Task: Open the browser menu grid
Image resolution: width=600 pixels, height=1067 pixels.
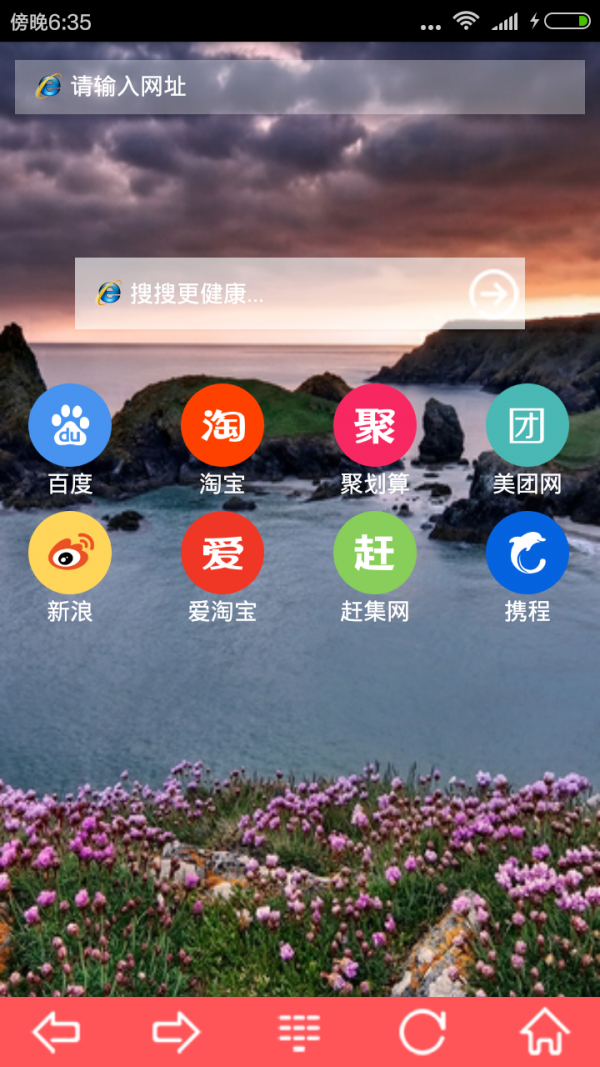Action: coord(299,1032)
